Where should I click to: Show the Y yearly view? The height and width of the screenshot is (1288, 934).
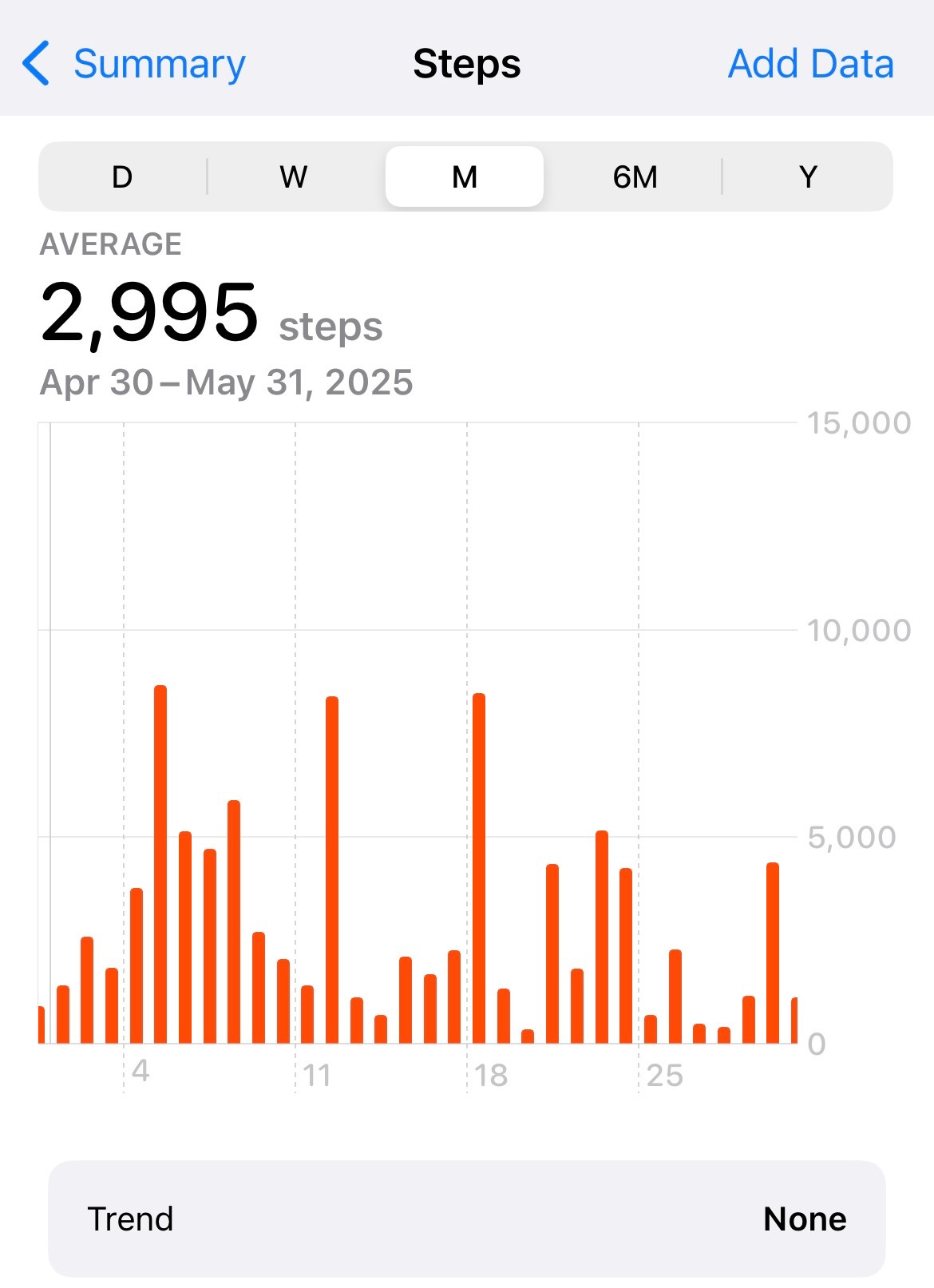808,176
